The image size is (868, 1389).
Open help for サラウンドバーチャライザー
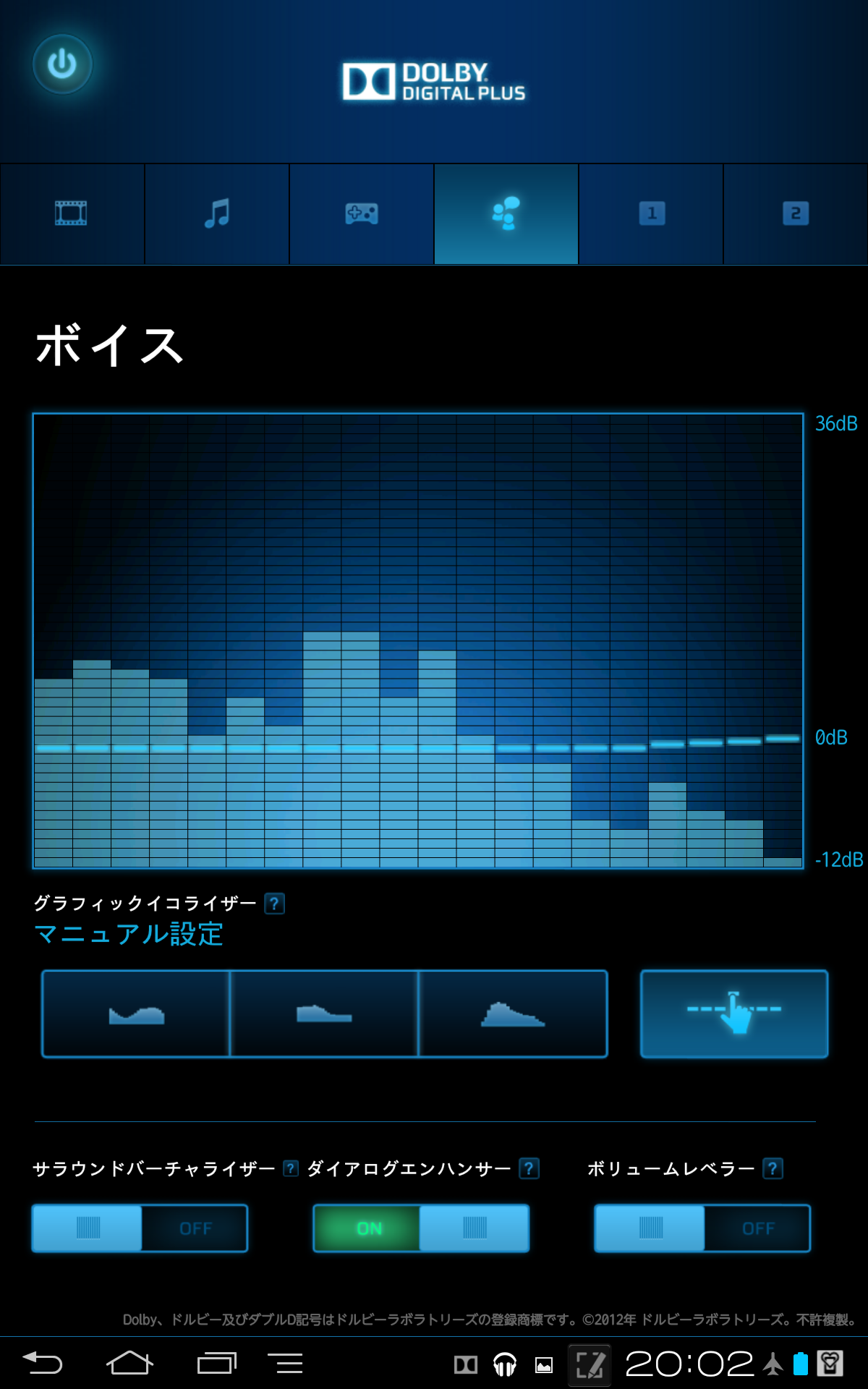pos(290,1168)
